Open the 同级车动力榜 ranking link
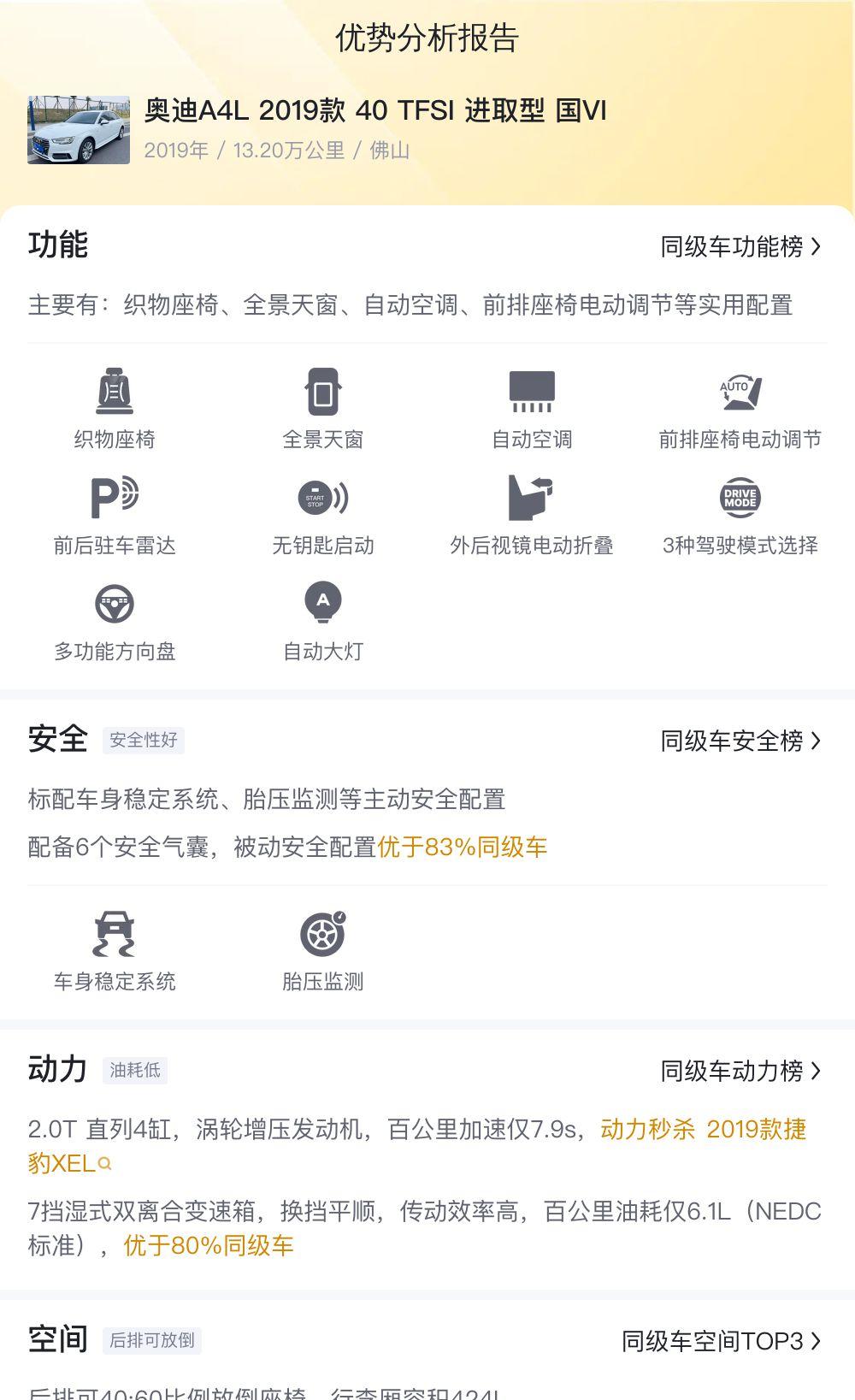The image size is (855, 1400). (x=740, y=1071)
